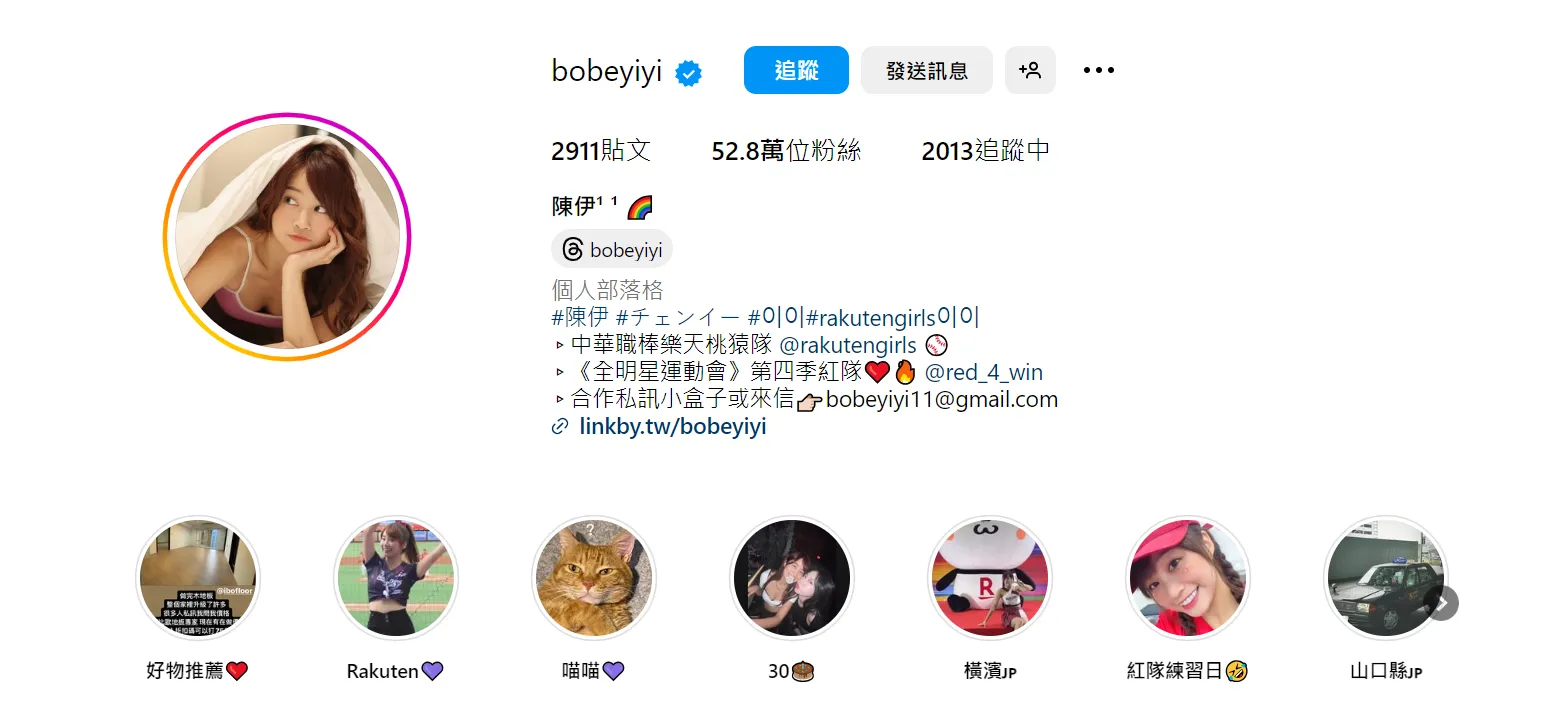Open the linkby.tw/bobeyiyi link
The height and width of the screenshot is (728, 1547).
672,427
